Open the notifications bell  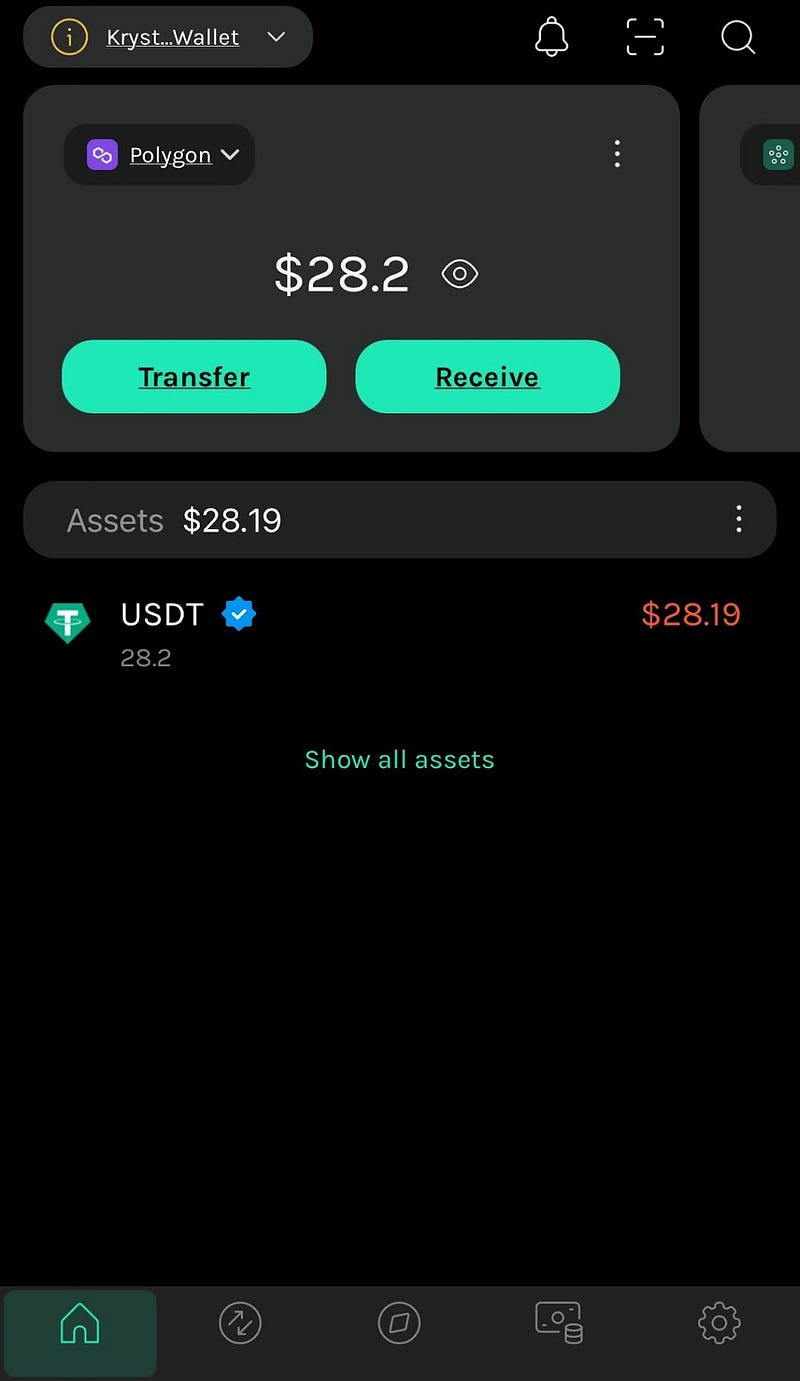coord(552,38)
